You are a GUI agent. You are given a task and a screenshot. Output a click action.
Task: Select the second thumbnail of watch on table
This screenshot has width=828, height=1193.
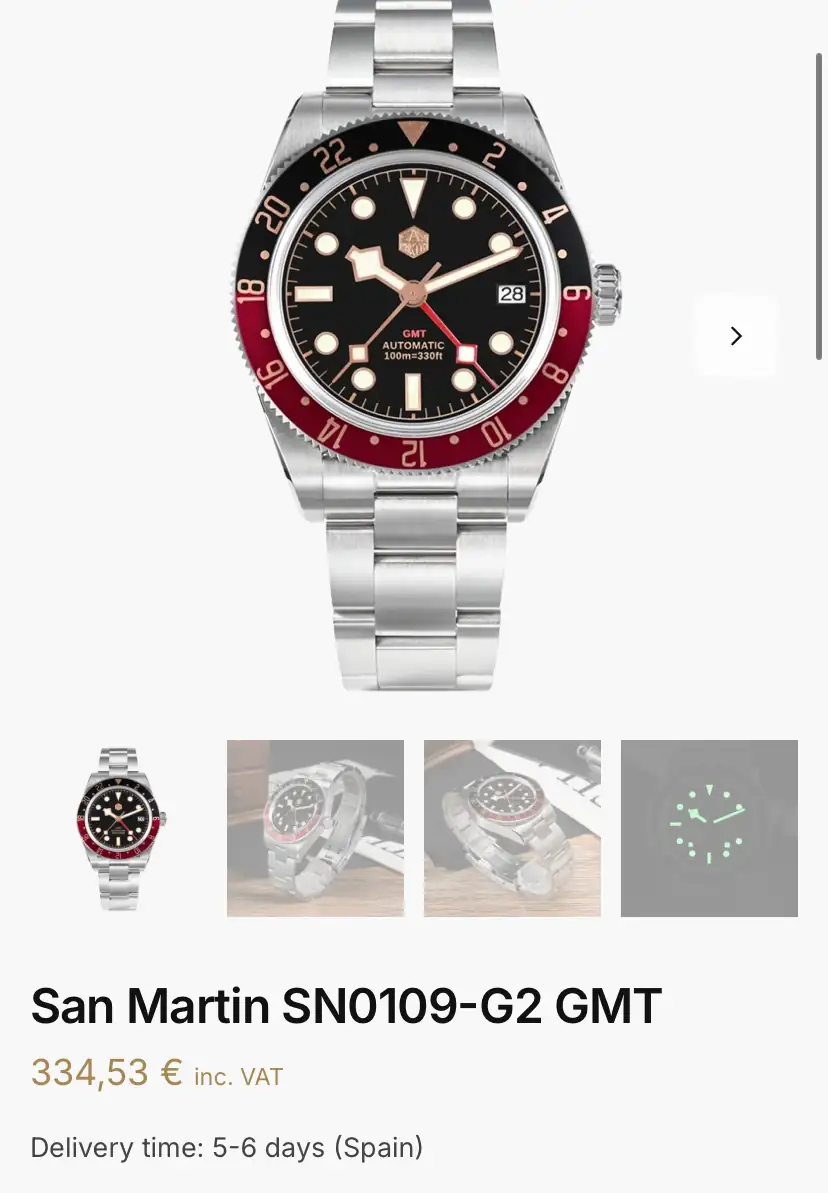(x=315, y=828)
